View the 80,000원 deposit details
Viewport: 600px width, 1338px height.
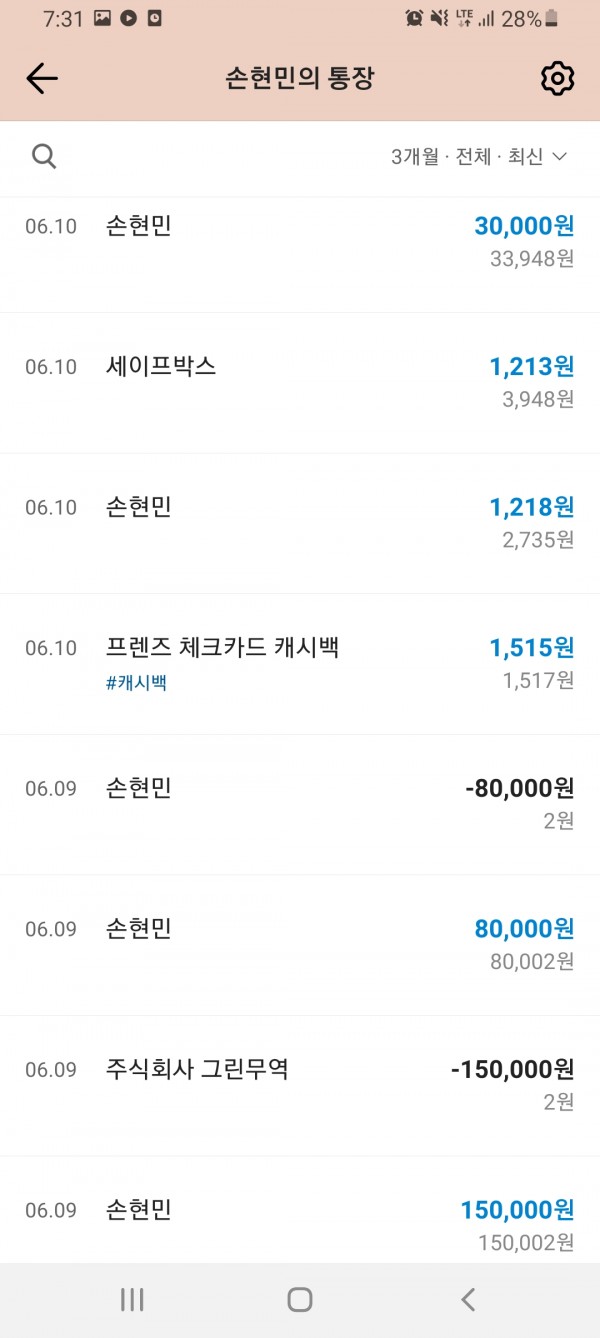click(300, 944)
